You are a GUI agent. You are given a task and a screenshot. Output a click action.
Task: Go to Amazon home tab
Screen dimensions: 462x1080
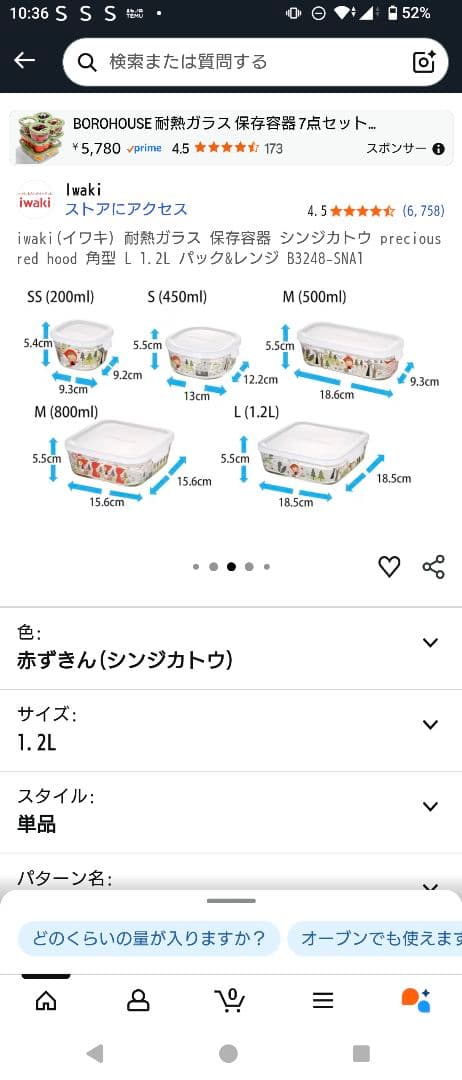[46, 1001]
